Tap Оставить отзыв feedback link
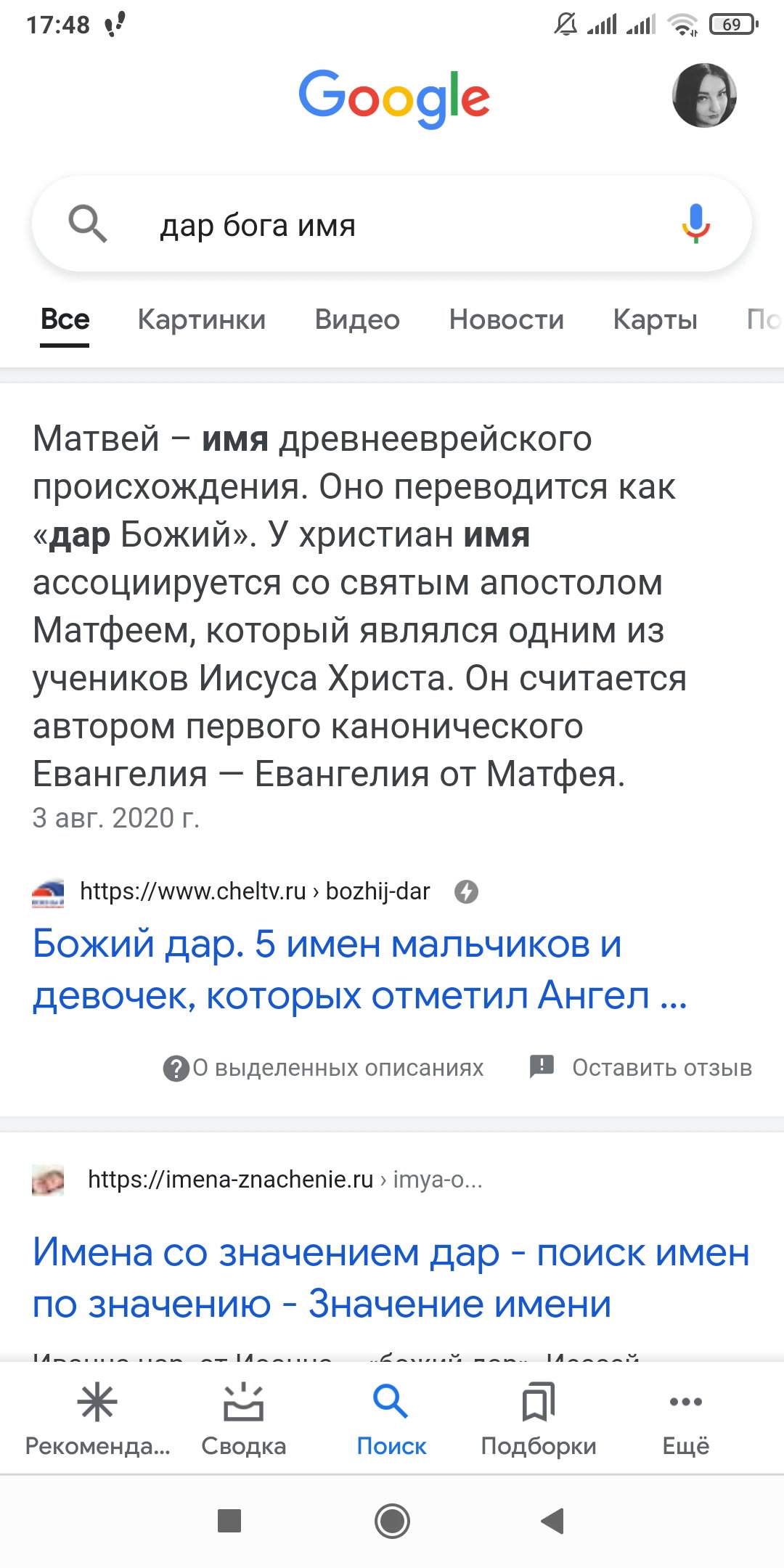This screenshot has width=784, height=1568. pos(641,1067)
